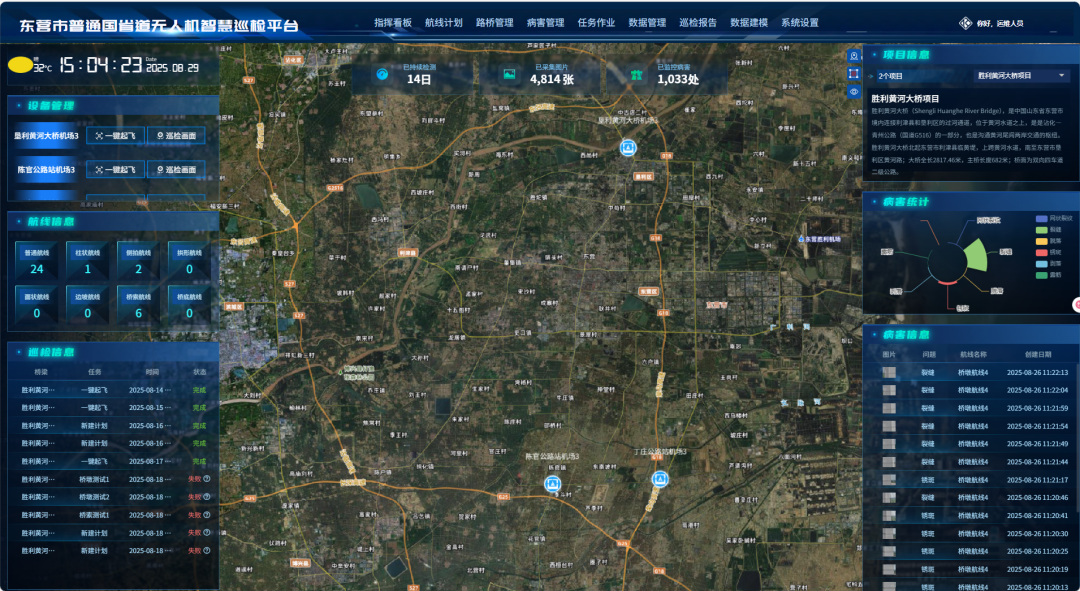This screenshot has width=1080, height=591.
Task: Tap 一键起飞 for 垦利黄河大桥机场3
Action: click(115, 136)
